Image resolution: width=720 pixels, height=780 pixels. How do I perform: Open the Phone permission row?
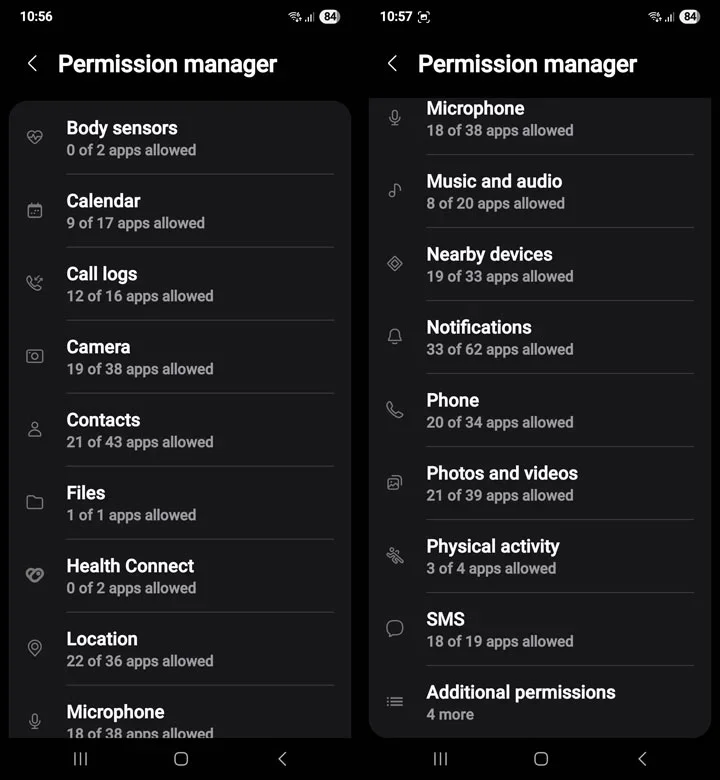coord(540,410)
